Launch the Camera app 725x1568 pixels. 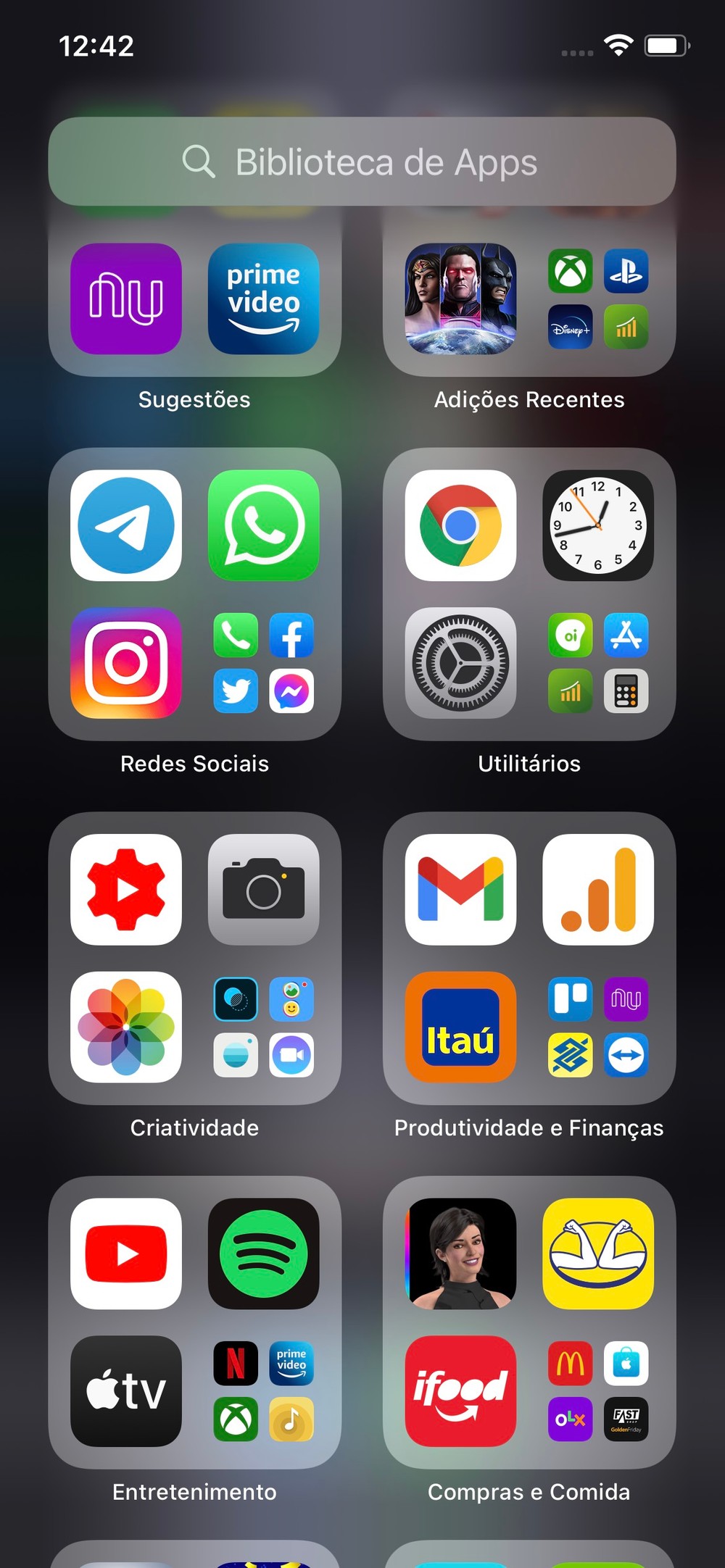pyautogui.click(x=263, y=889)
